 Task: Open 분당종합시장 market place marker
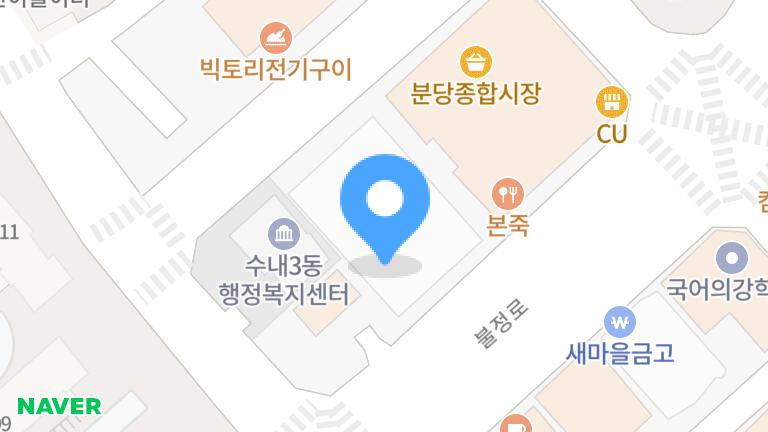[476, 61]
